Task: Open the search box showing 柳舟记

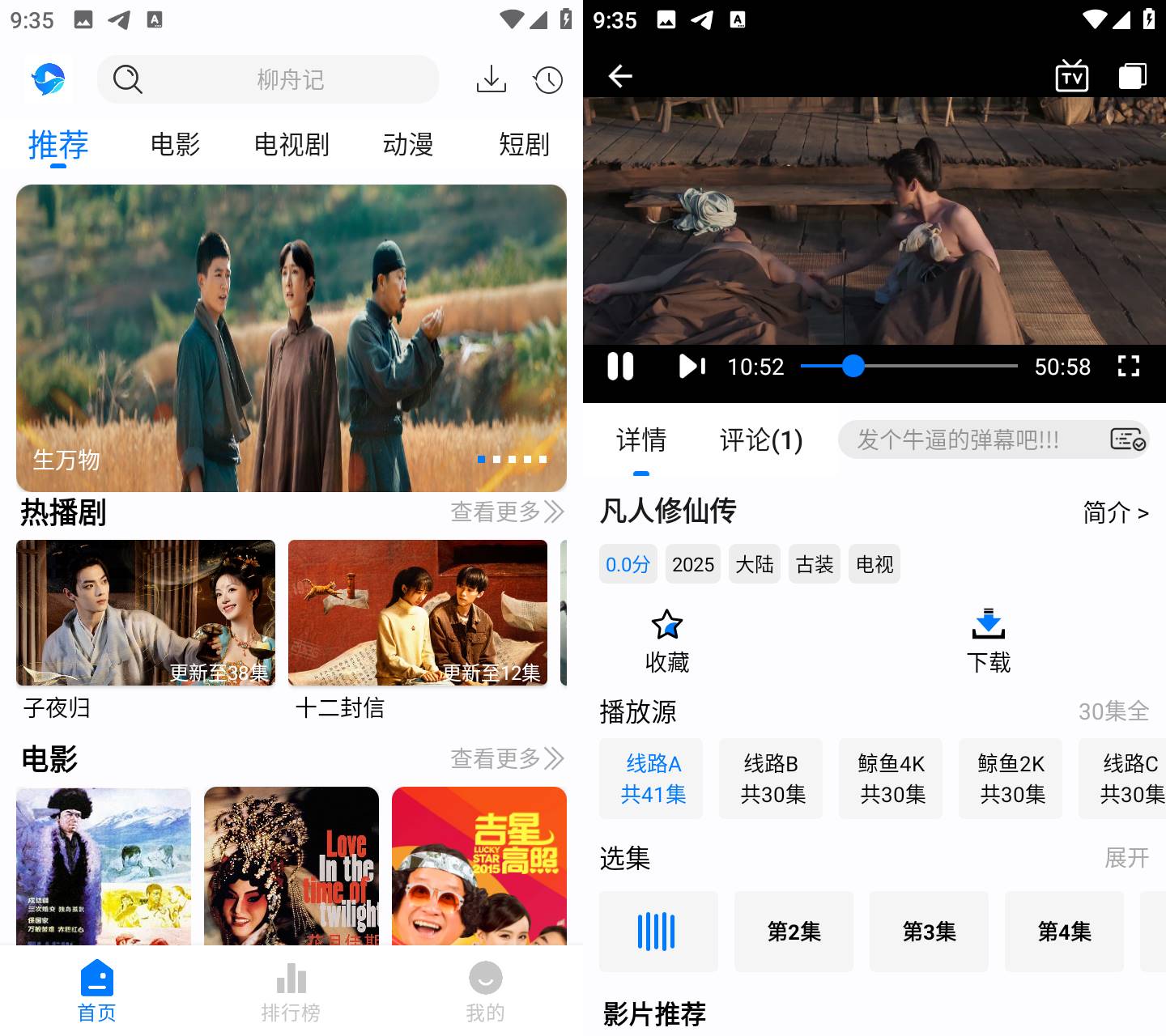Action: (x=267, y=79)
